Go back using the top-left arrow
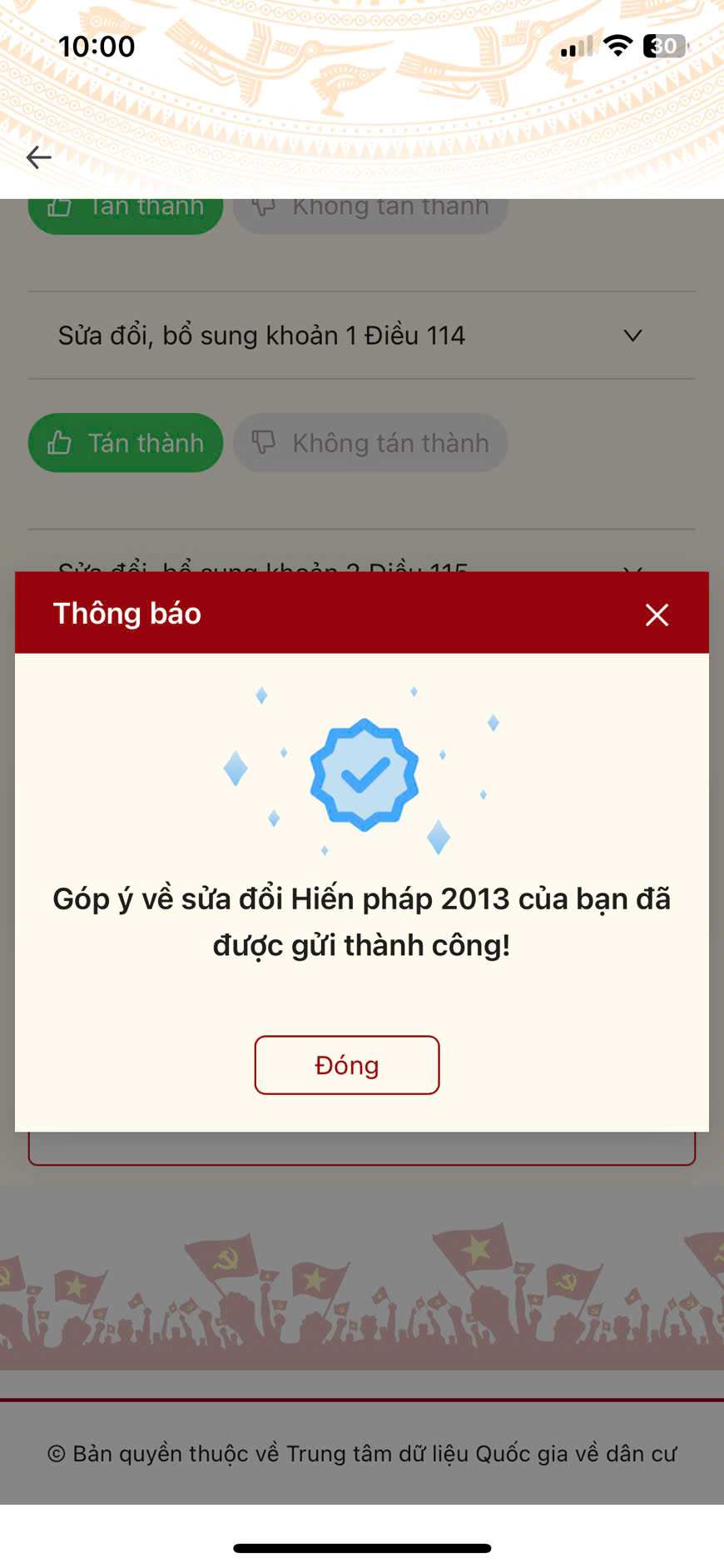 (x=39, y=157)
